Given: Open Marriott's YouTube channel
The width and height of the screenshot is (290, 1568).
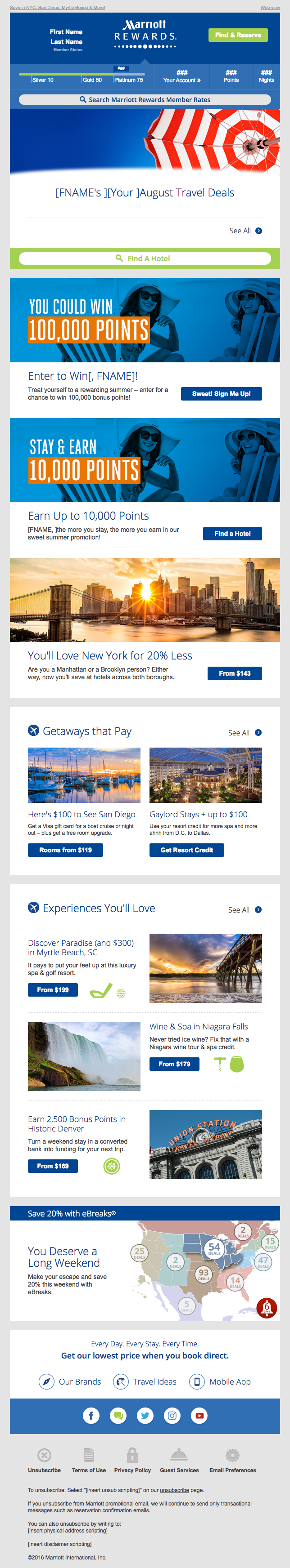Looking at the screenshot, I should tap(199, 1416).
